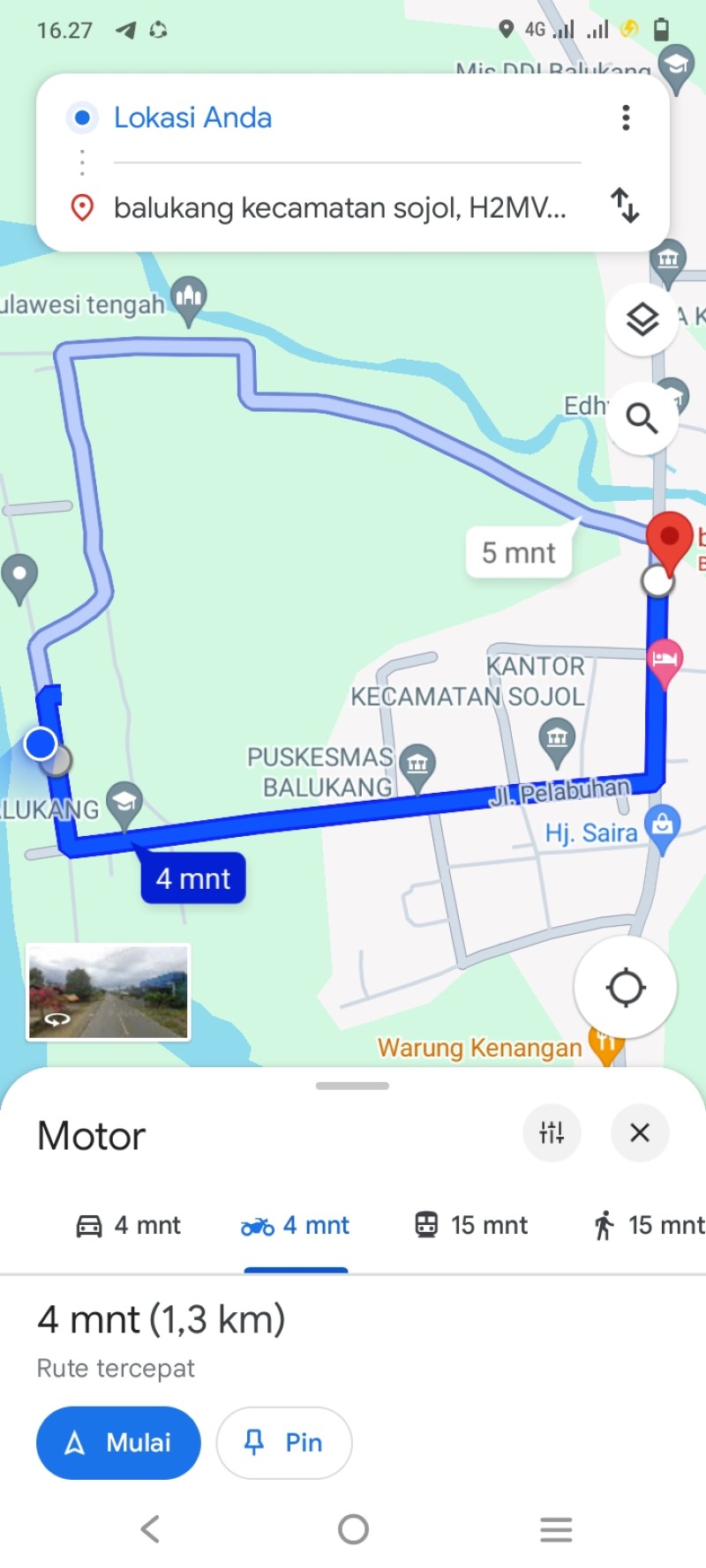This screenshot has width=706, height=1568.
Task: Open the three-dot overflow menu
Action: pyautogui.click(x=626, y=117)
